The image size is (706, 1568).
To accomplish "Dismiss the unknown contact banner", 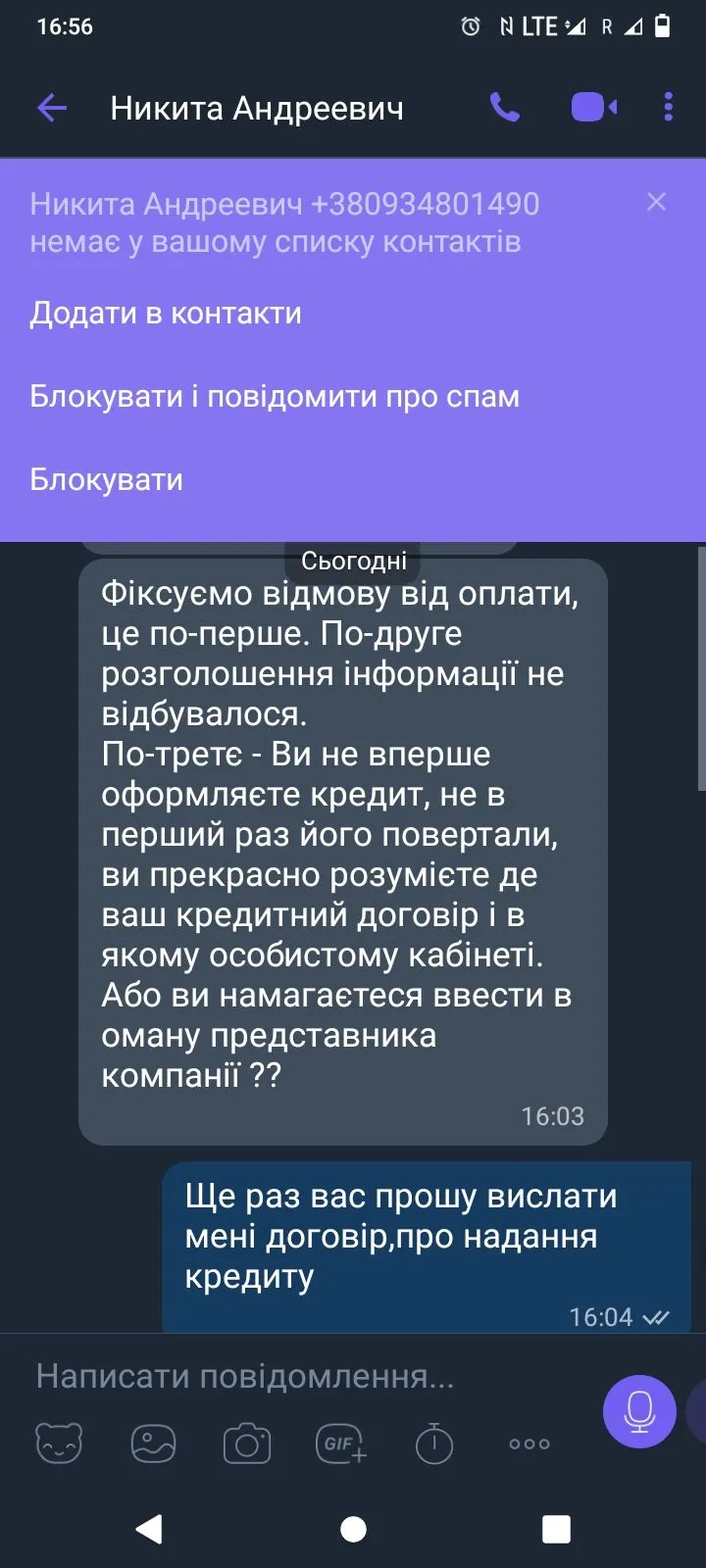I will tap(656, 202).
